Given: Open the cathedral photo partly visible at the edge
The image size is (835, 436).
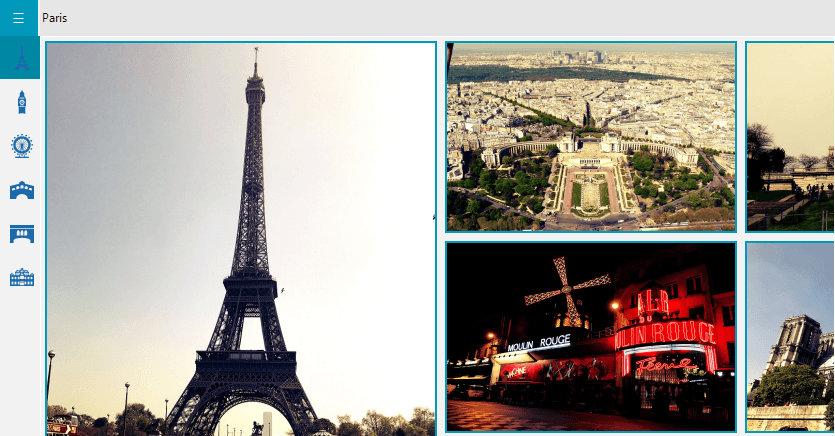Looking at the screenshot, I should [792, 336].
